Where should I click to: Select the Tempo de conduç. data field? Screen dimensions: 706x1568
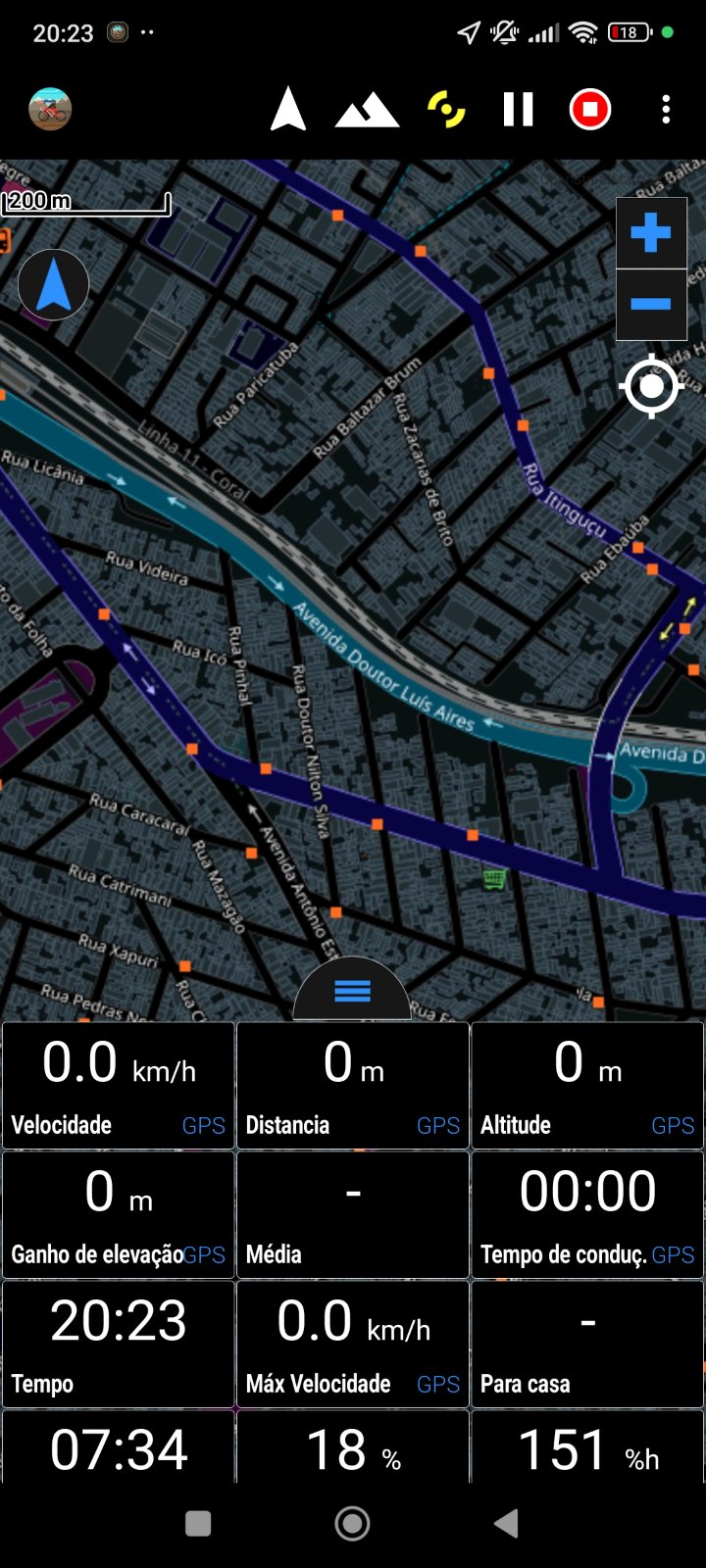coord(587,1215)
